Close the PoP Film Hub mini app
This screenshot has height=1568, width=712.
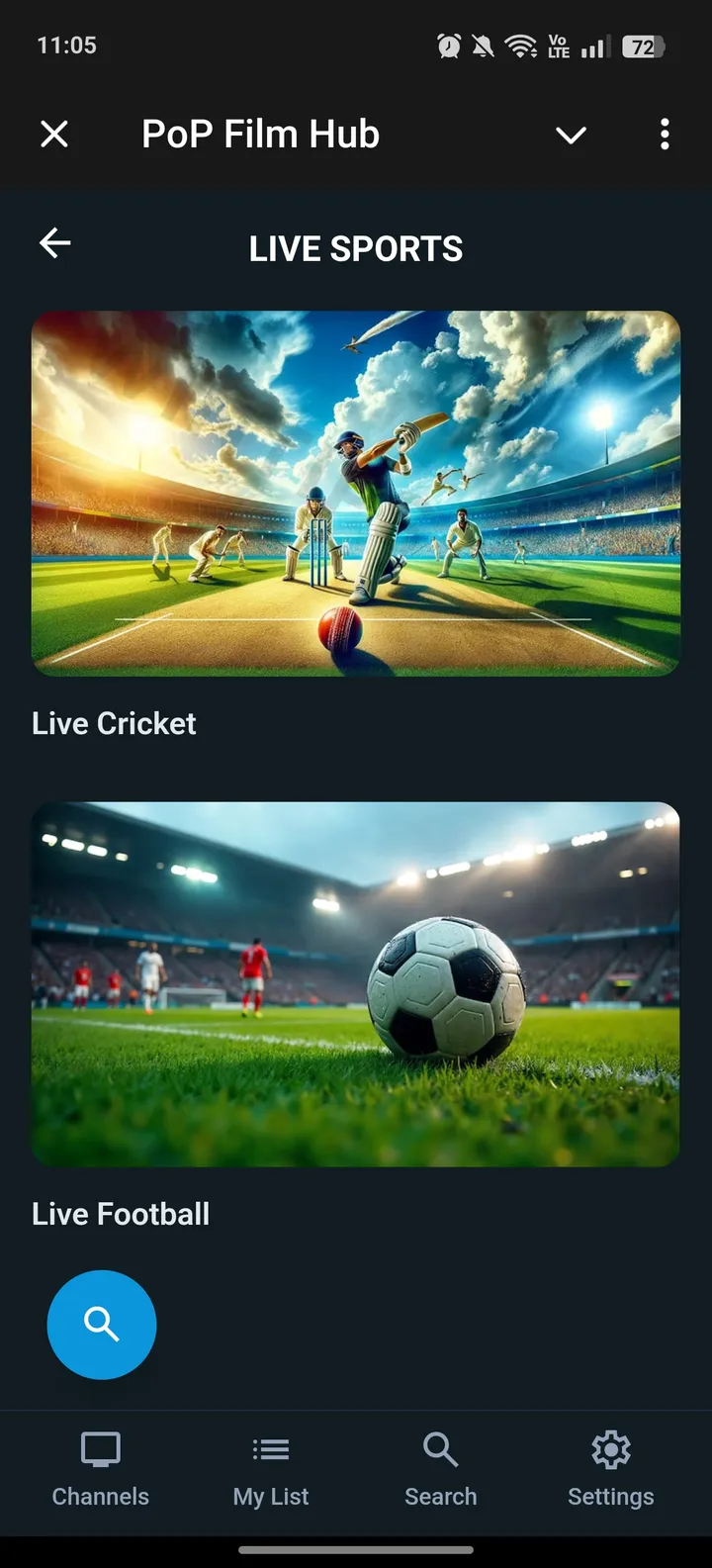pyautogui.click(x=54, y=134)
